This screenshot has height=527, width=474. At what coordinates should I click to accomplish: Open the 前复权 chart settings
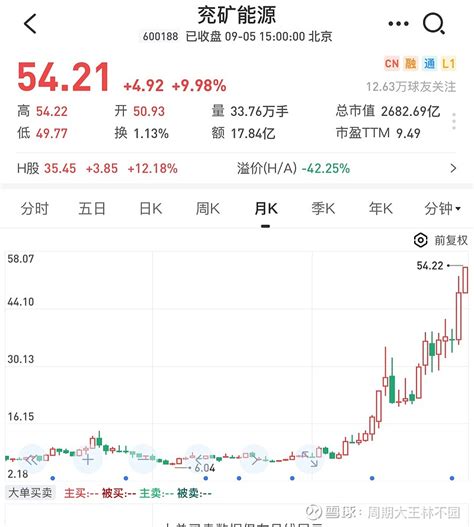441,240
